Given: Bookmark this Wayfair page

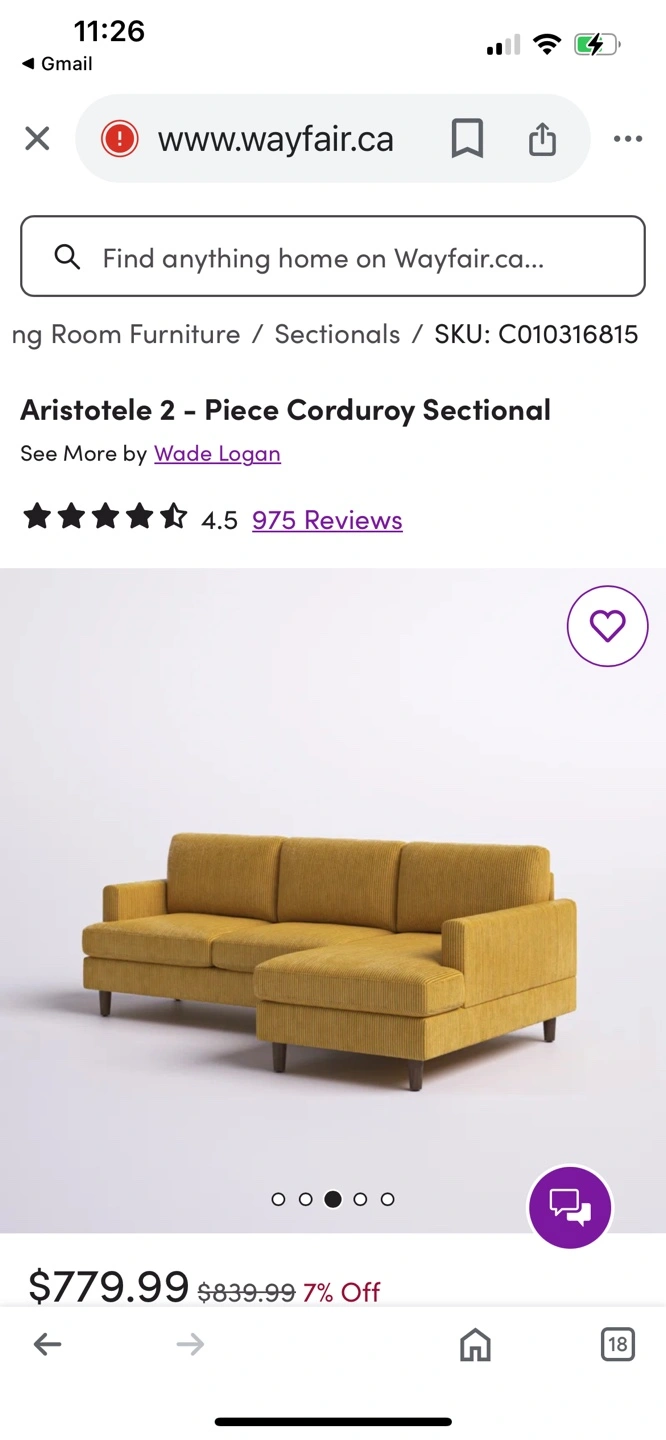Looking at the screenshot, I should (467, 139).
